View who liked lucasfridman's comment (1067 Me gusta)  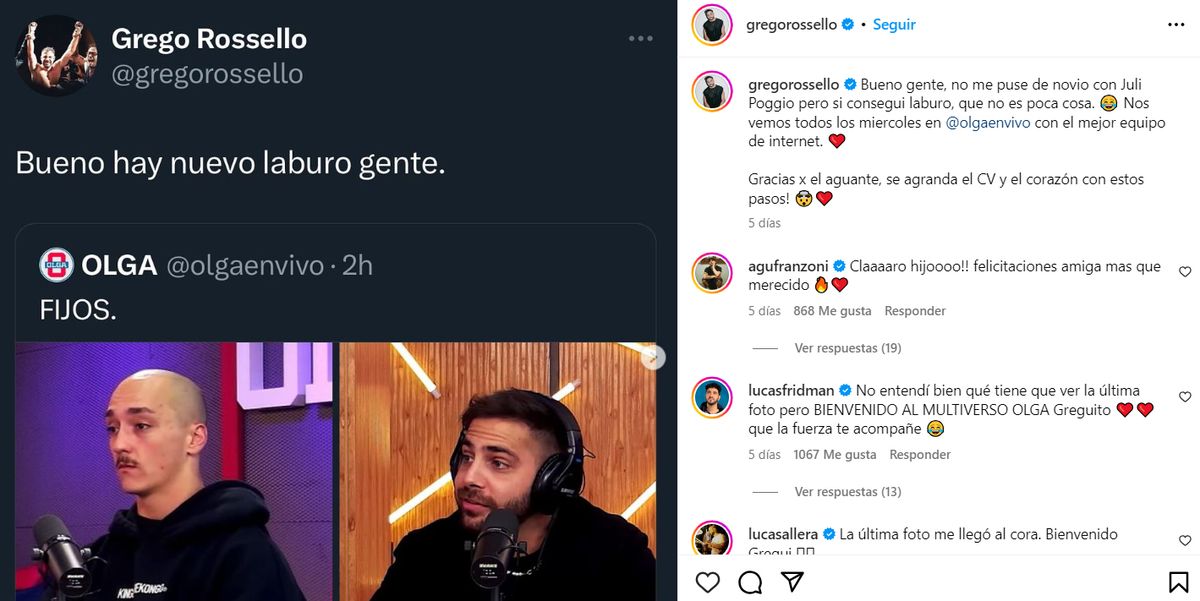point(834,455)
